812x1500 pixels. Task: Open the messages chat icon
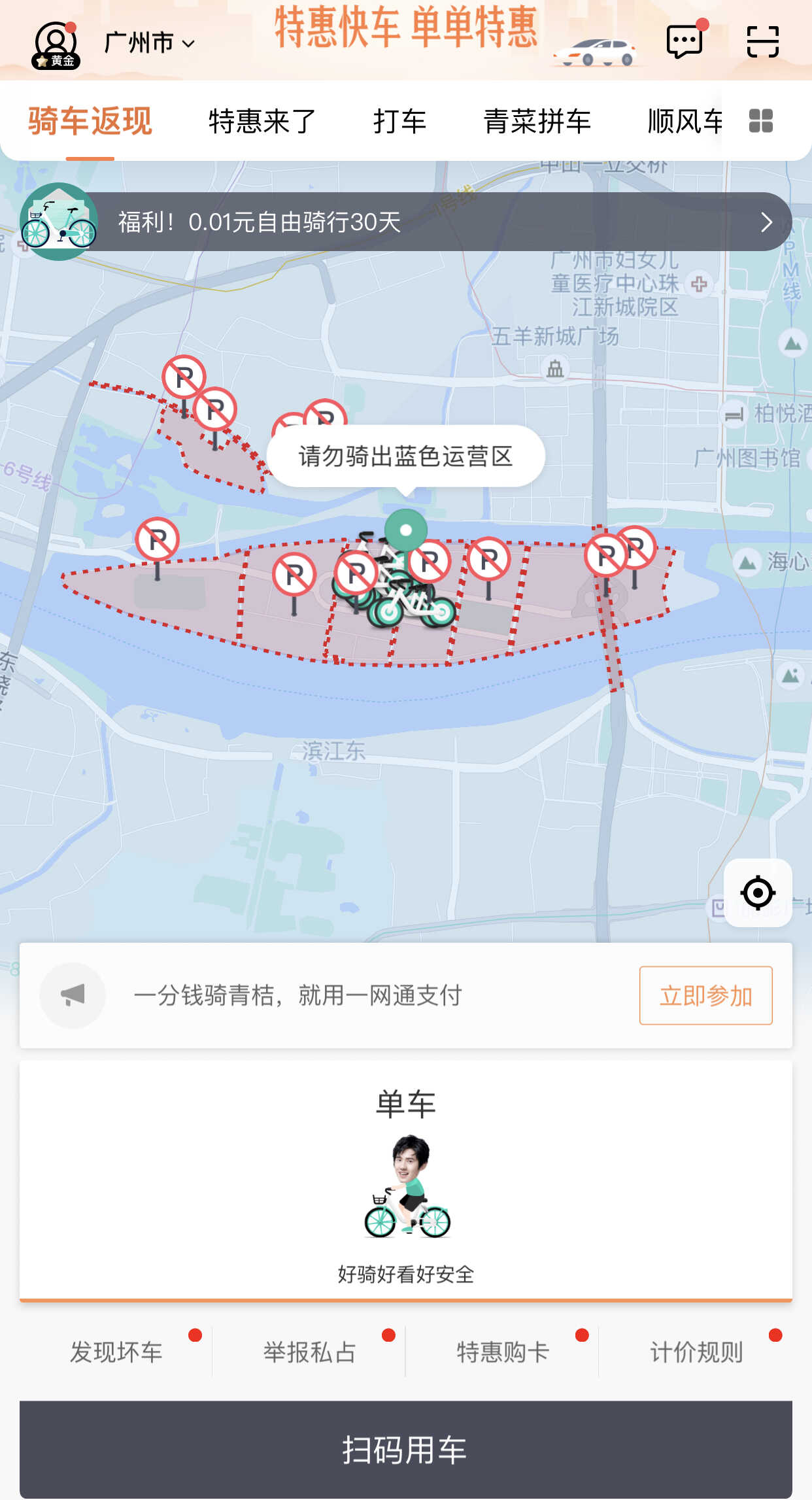pos(685,42)
